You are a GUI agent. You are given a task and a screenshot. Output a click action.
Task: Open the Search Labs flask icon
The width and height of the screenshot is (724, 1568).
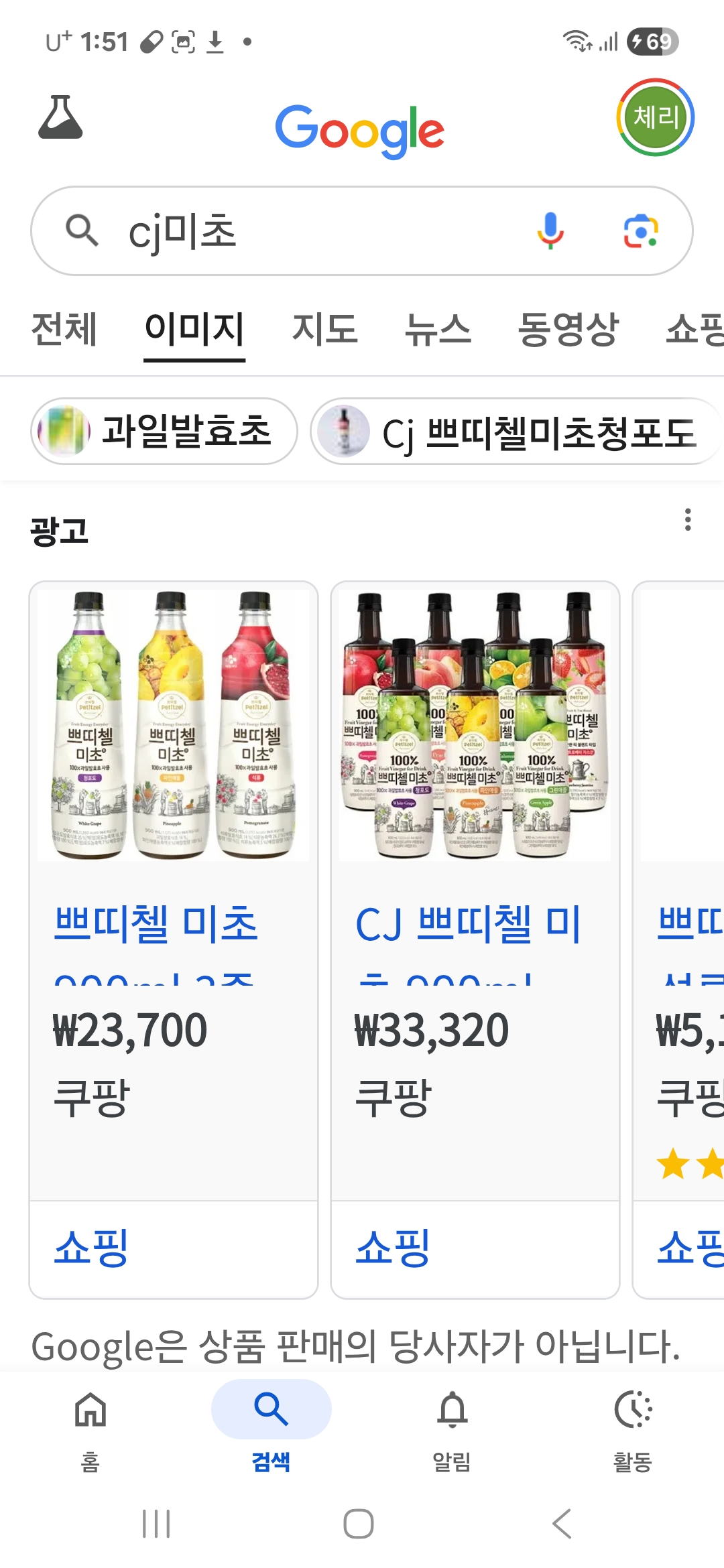60,117
